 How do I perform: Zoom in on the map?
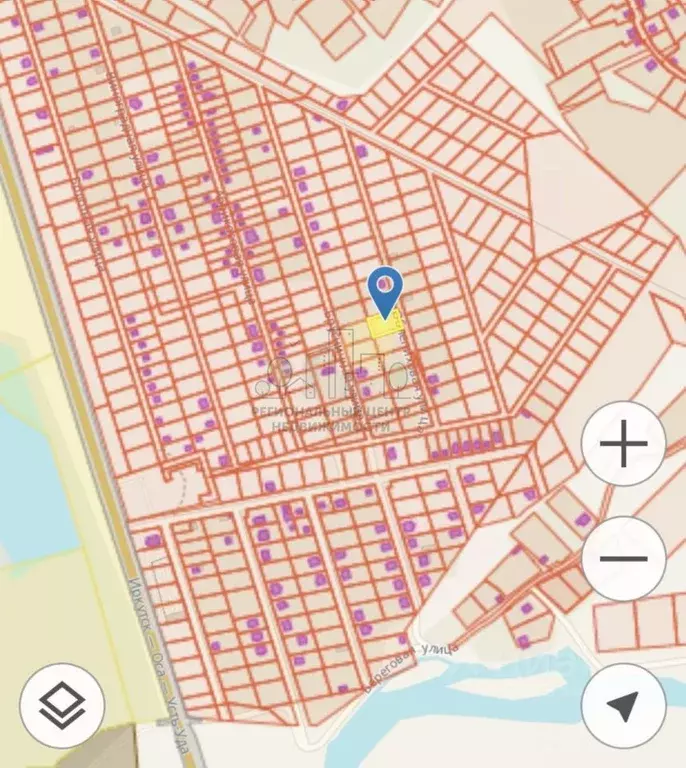(x=624, y=444)
